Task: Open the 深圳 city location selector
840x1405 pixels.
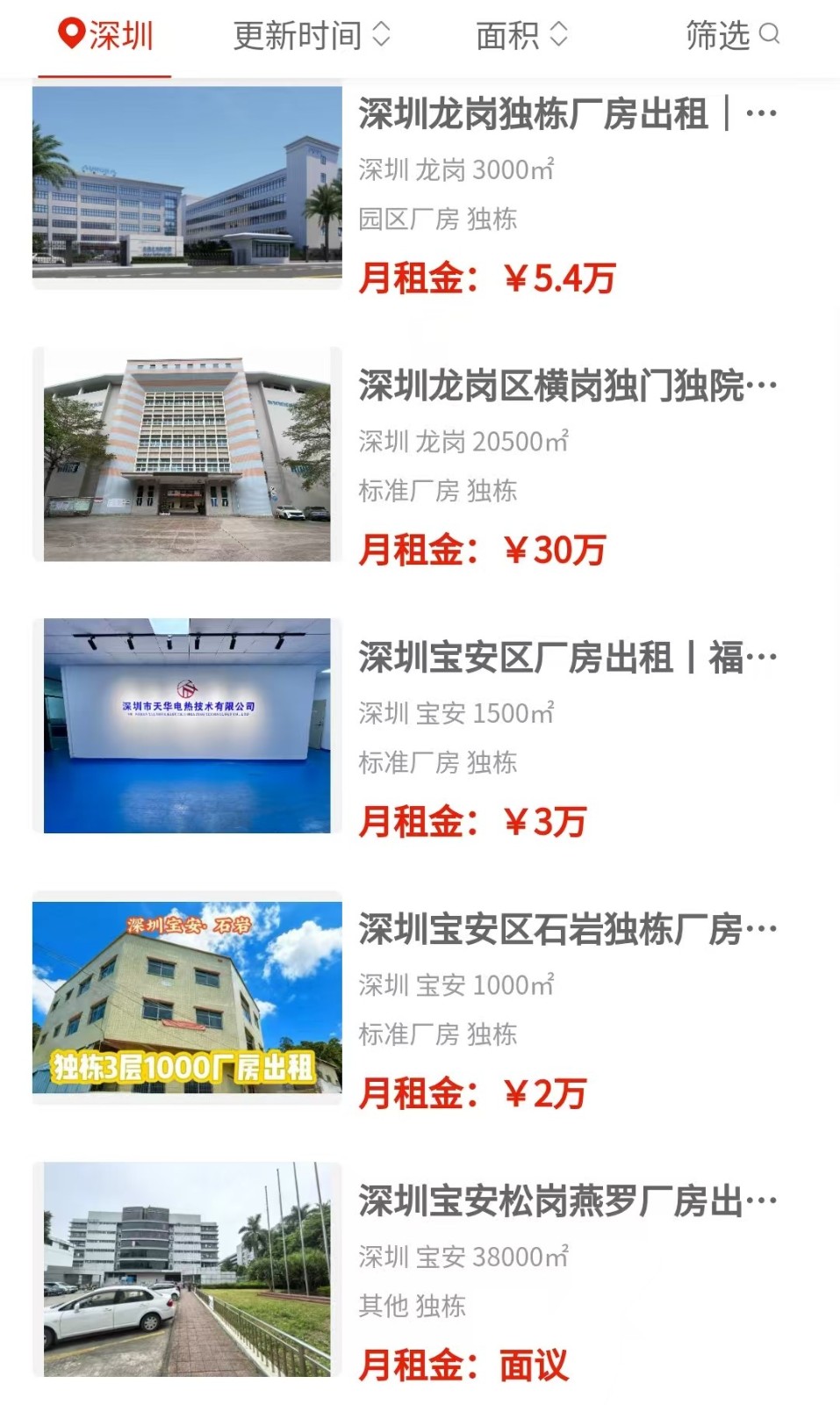Action: [105, 36]
